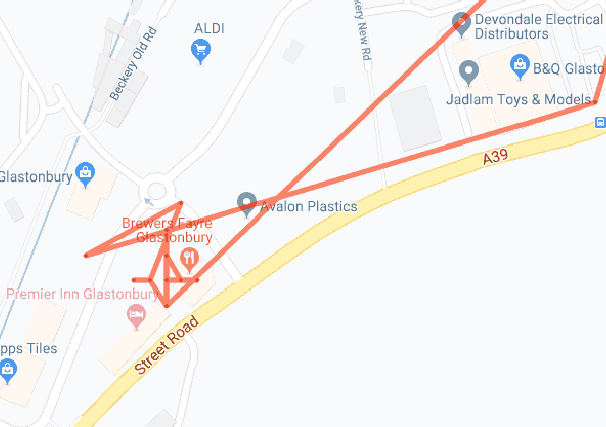Select the Devondale Electrical Distributors pin
This screenshot has height=427, width=606.
click(461, 23)
